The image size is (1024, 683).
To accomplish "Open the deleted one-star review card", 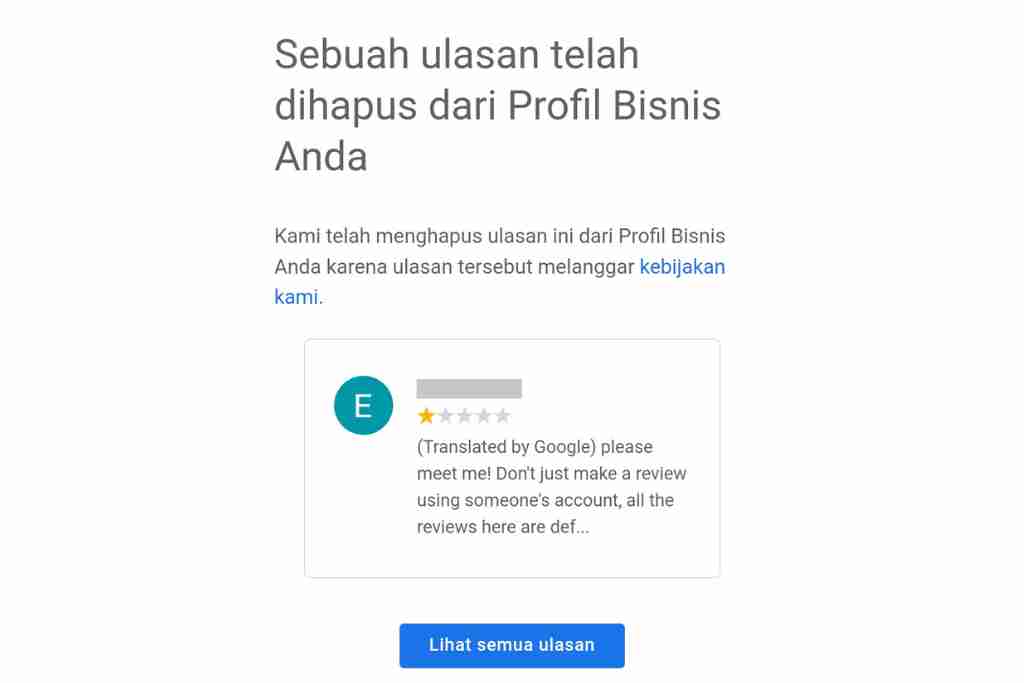I will [x=512, y=458].
